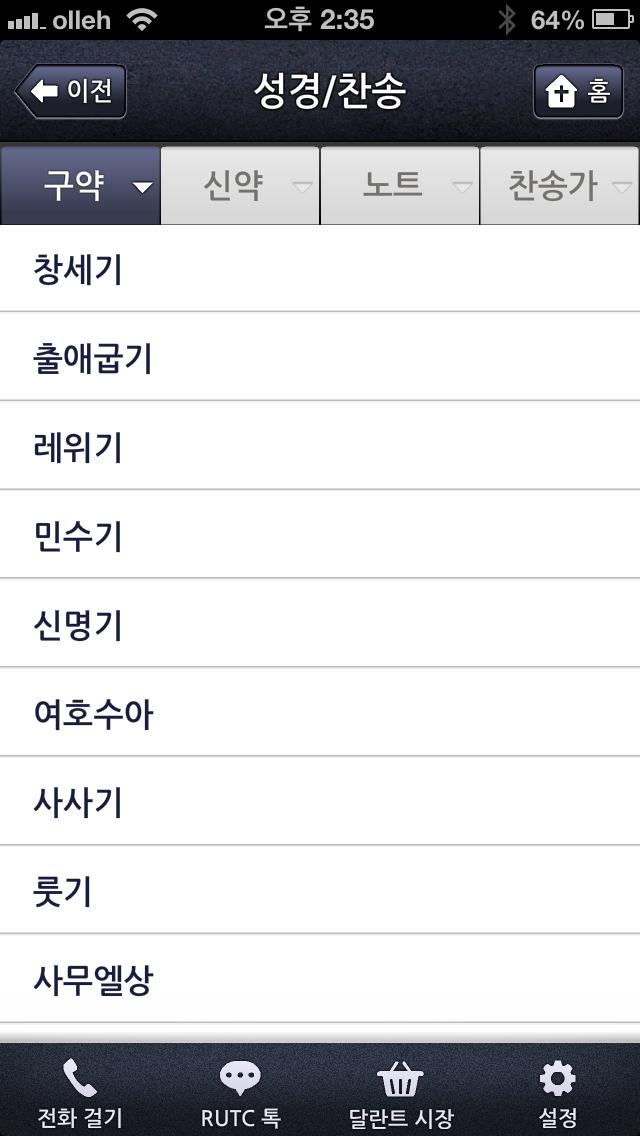Open 설정 settings
Viewport: 640px width, 1136px height.
557,1092
